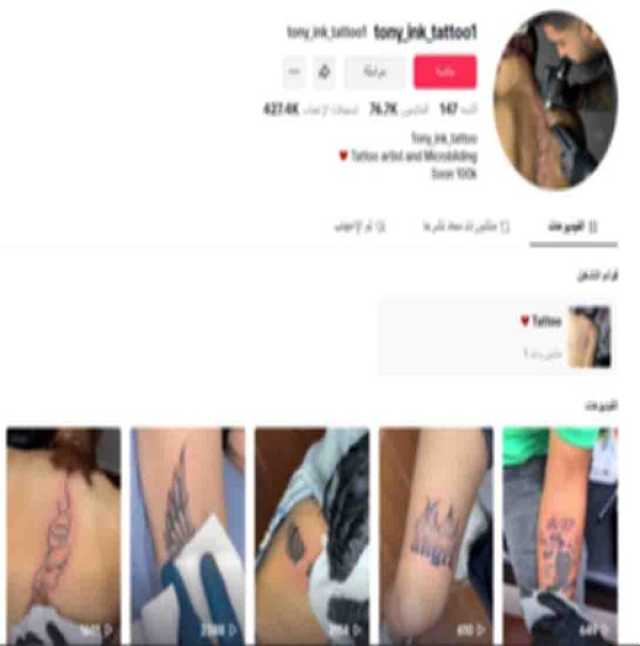Viewport: 640px width, 646px height.
Task: Switch to the Reposts tab
Action: [466, 227]
